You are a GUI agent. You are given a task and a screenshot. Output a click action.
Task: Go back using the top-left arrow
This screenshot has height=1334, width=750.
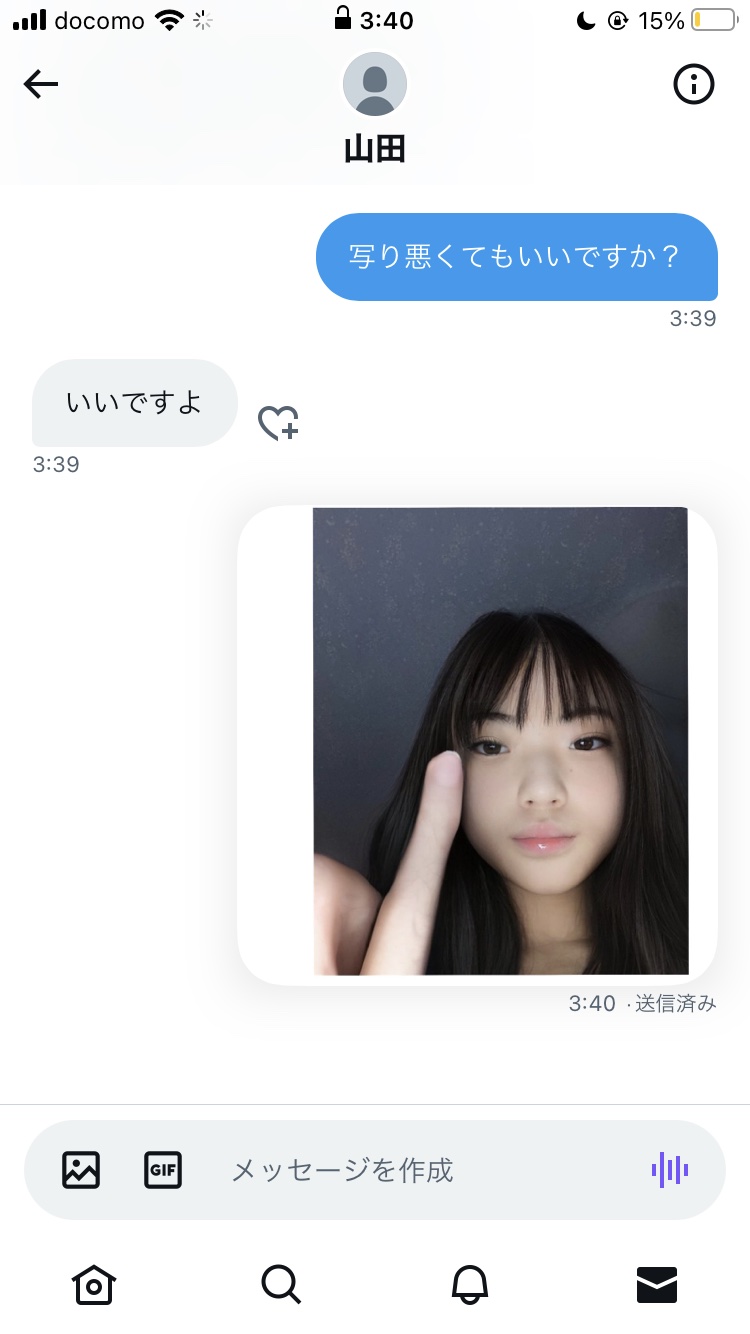[41, 85]
